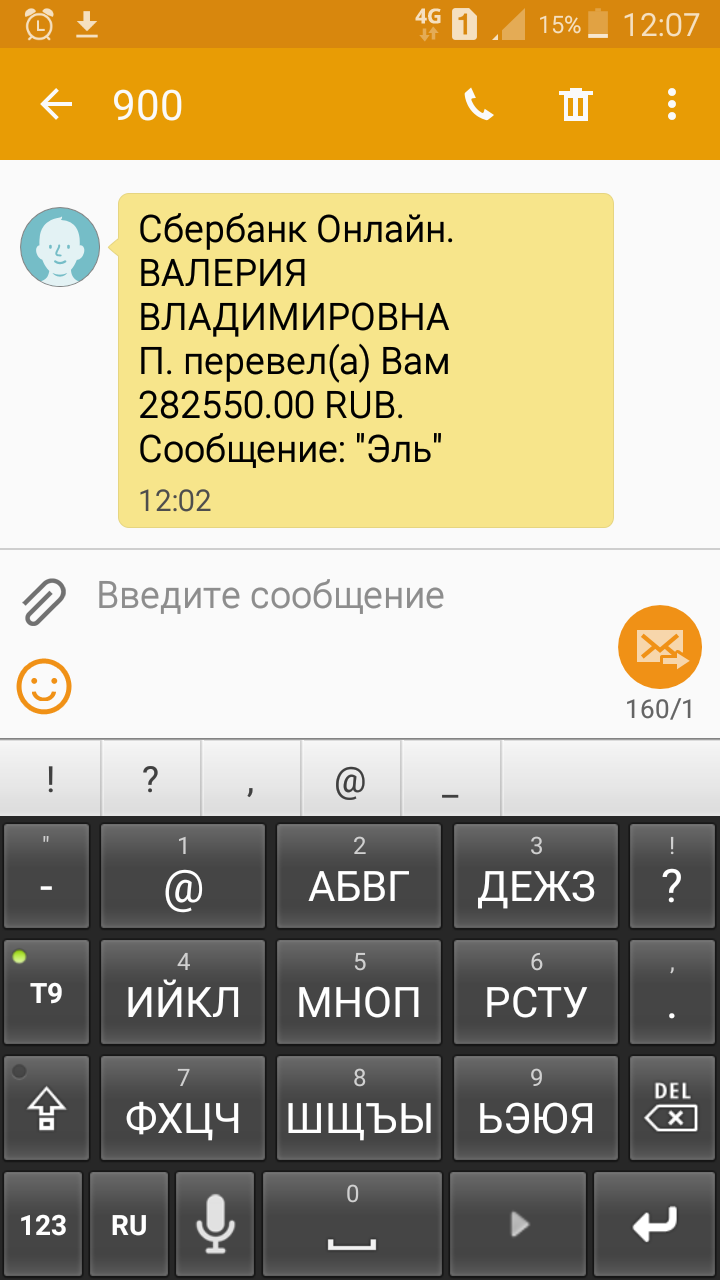Image resolution: width=720 pixels, height=1280 pixels.
Task: Attach a file with the paperclip
Action: [x=44, y=600]
